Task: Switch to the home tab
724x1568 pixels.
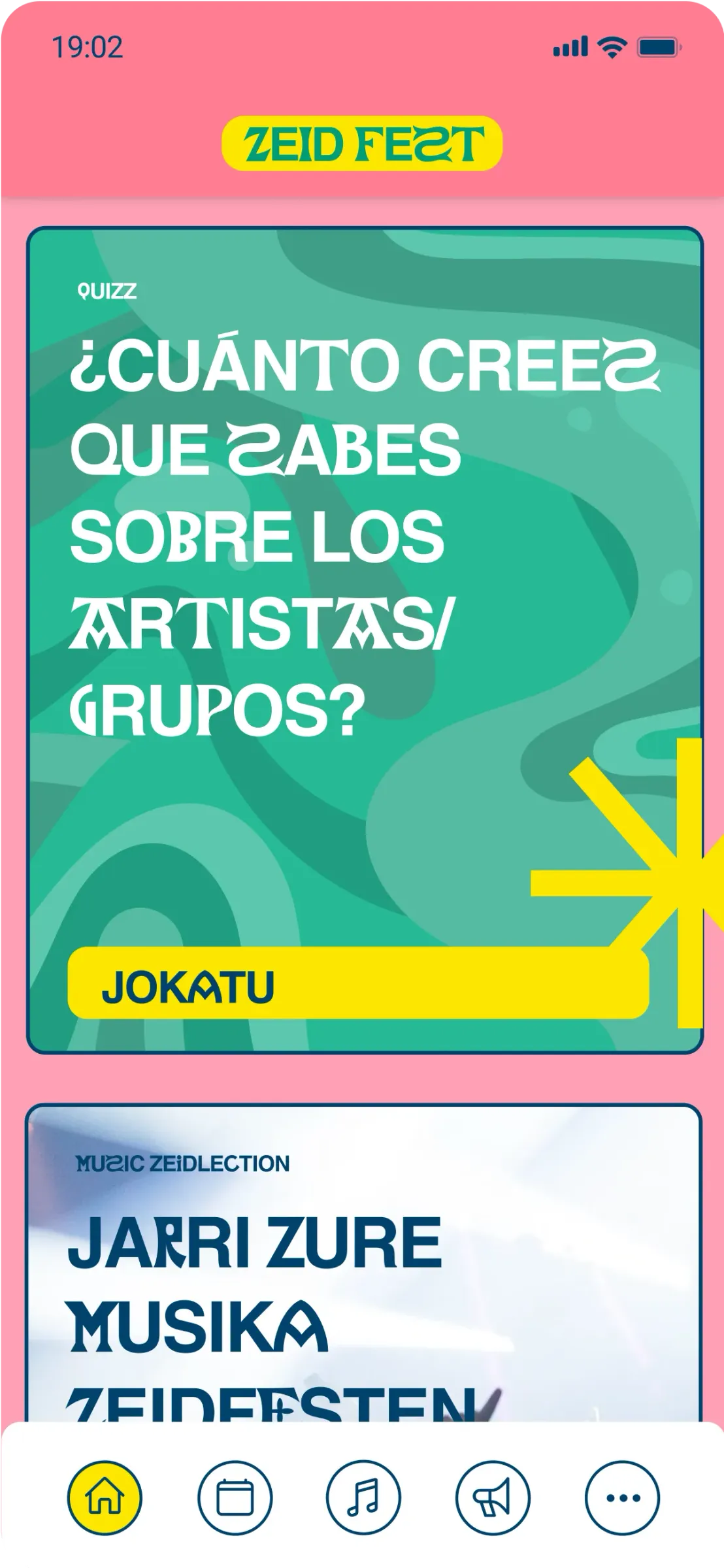Action: click(105, 1498)
